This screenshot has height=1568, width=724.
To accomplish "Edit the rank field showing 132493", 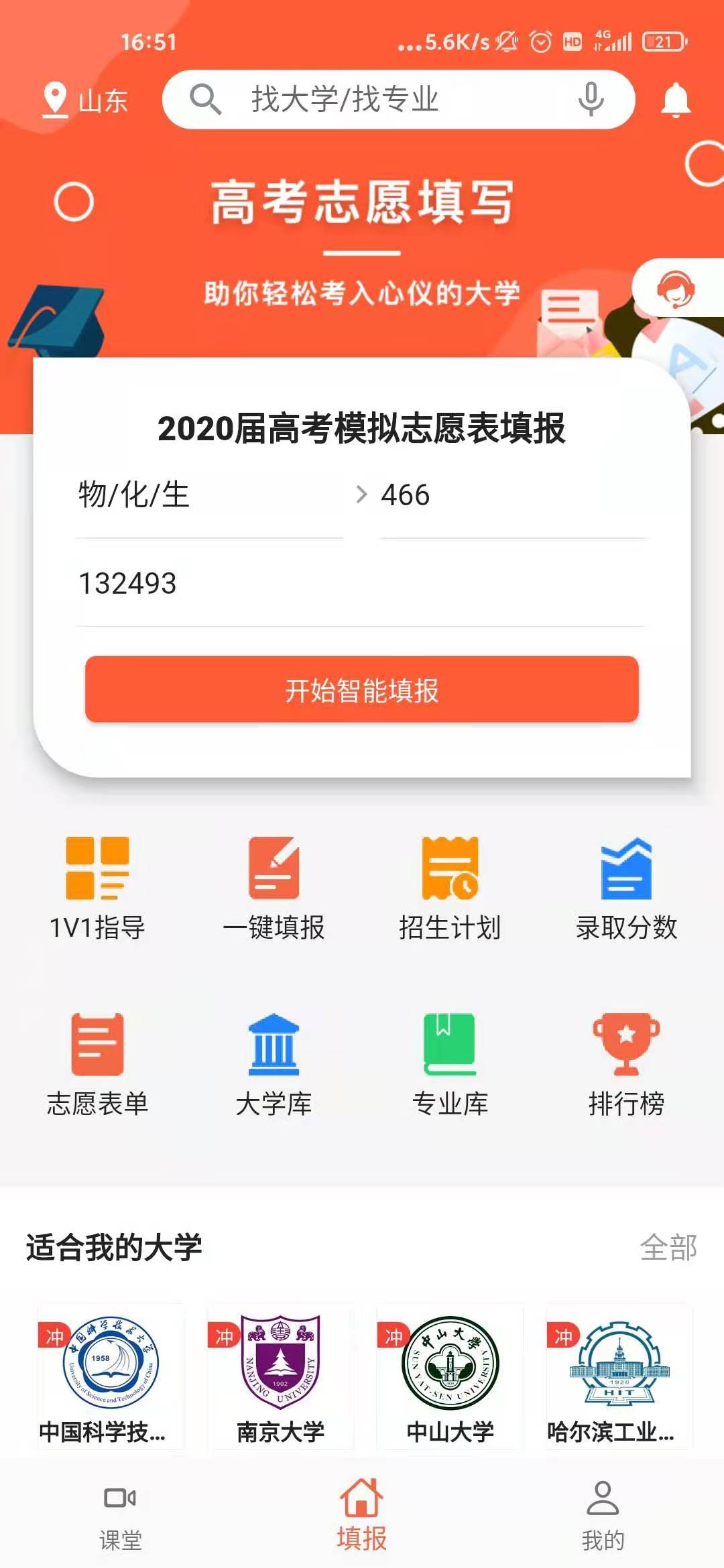I will click(x=361, y=584).
